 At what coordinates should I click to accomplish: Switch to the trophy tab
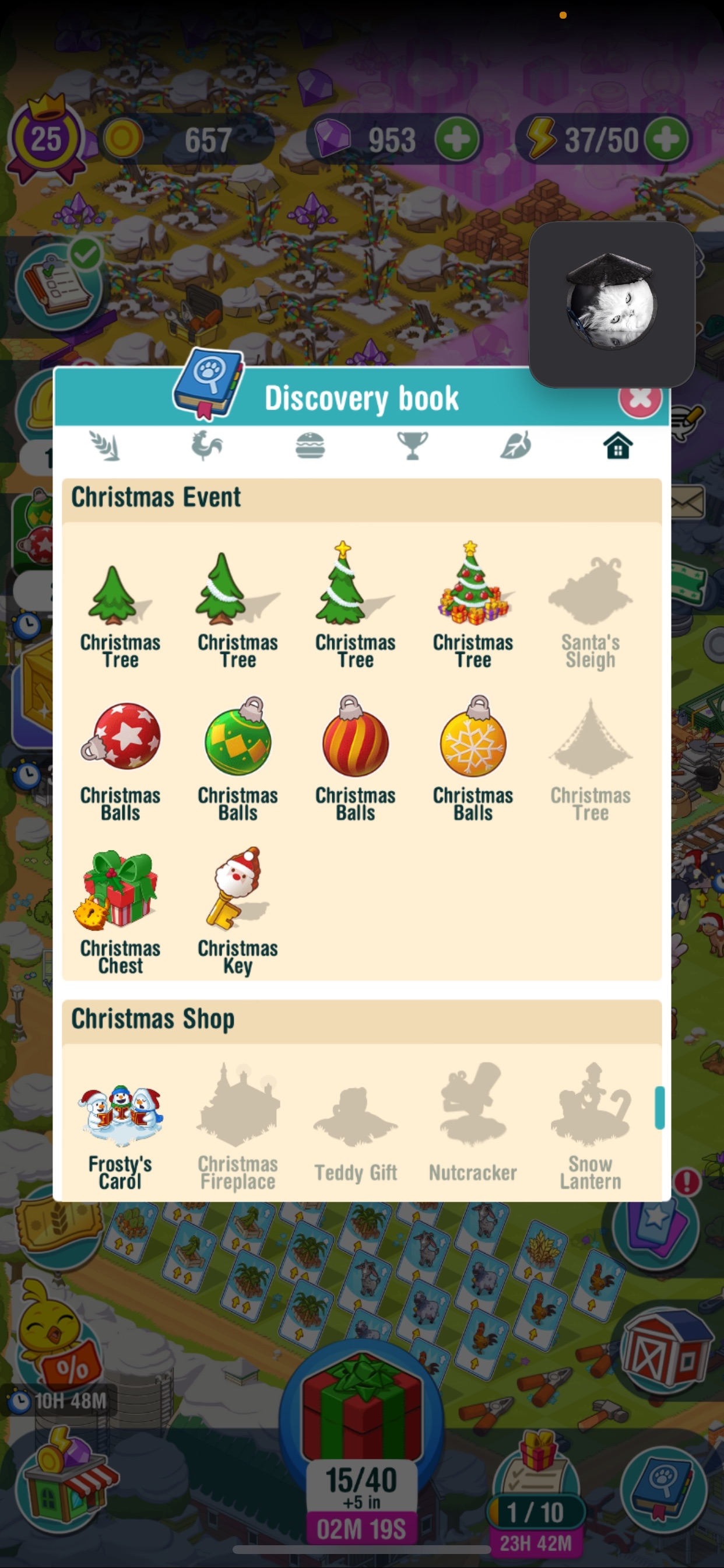(x=413, y=446)
